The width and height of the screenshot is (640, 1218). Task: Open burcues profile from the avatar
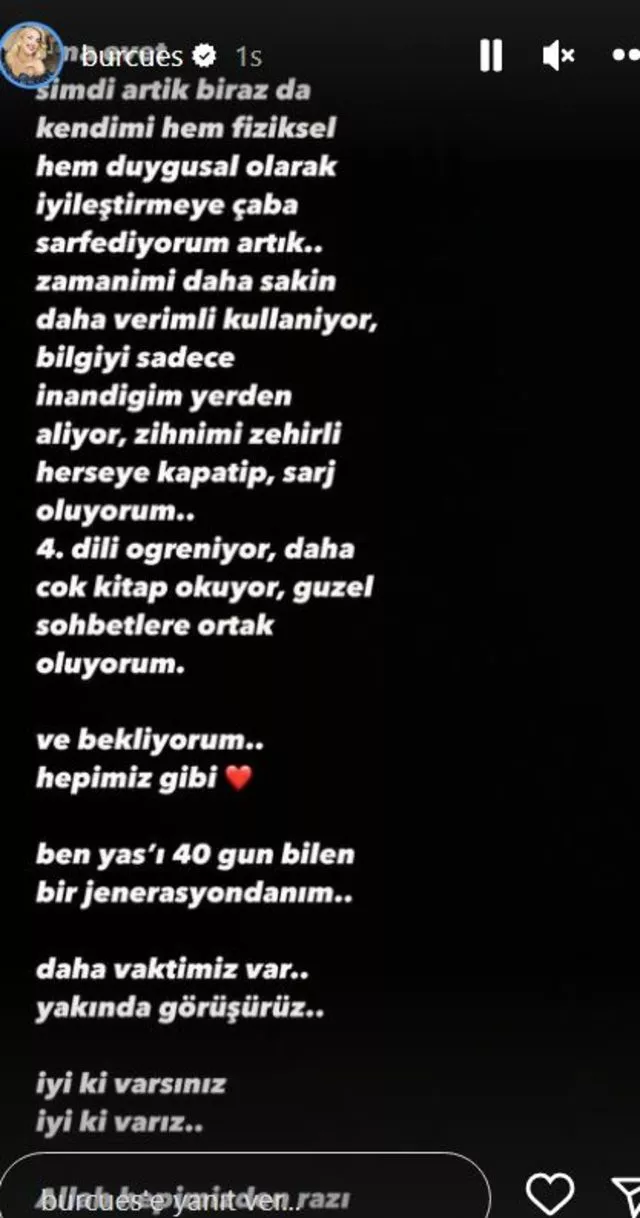31,54
